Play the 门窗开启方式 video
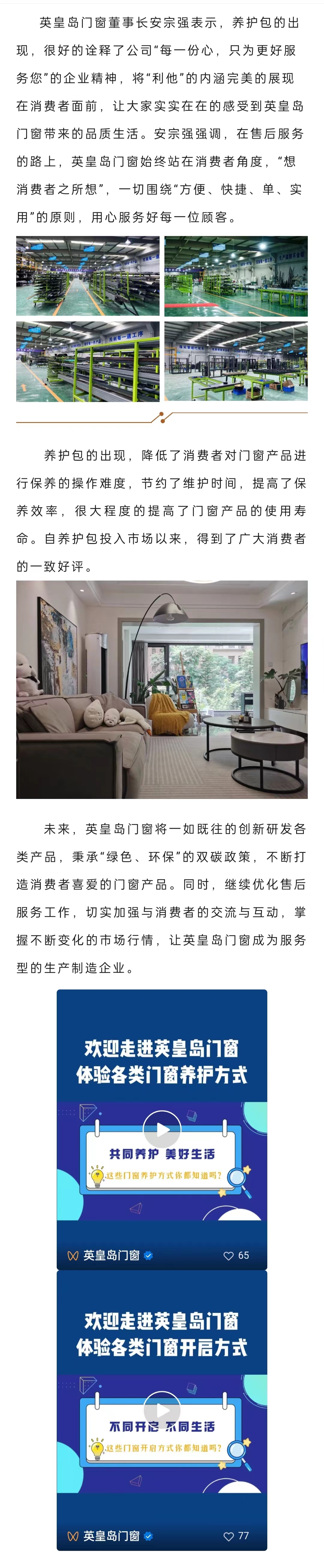 [162, 1410]
